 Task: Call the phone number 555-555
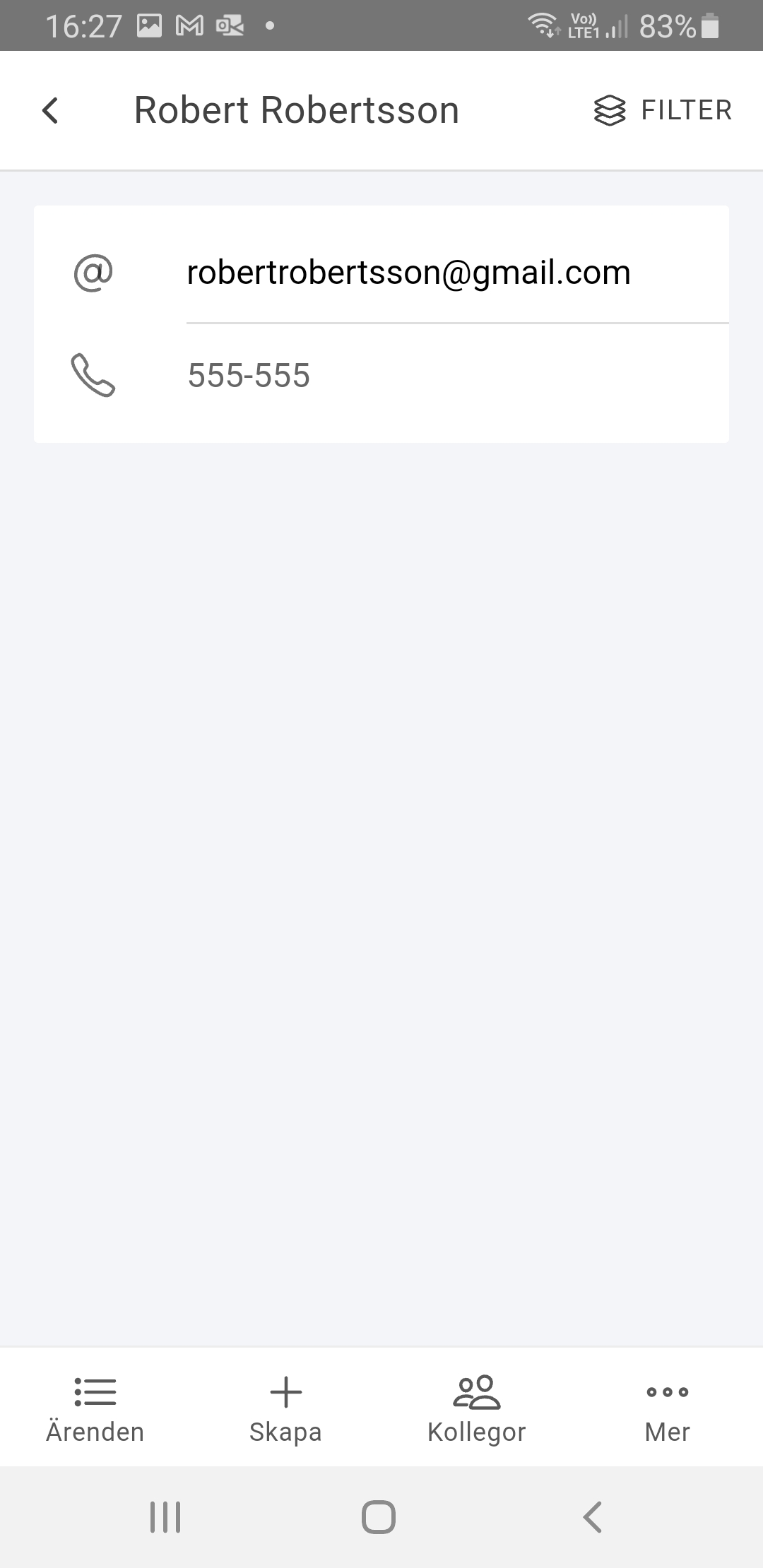coord(249,376)
